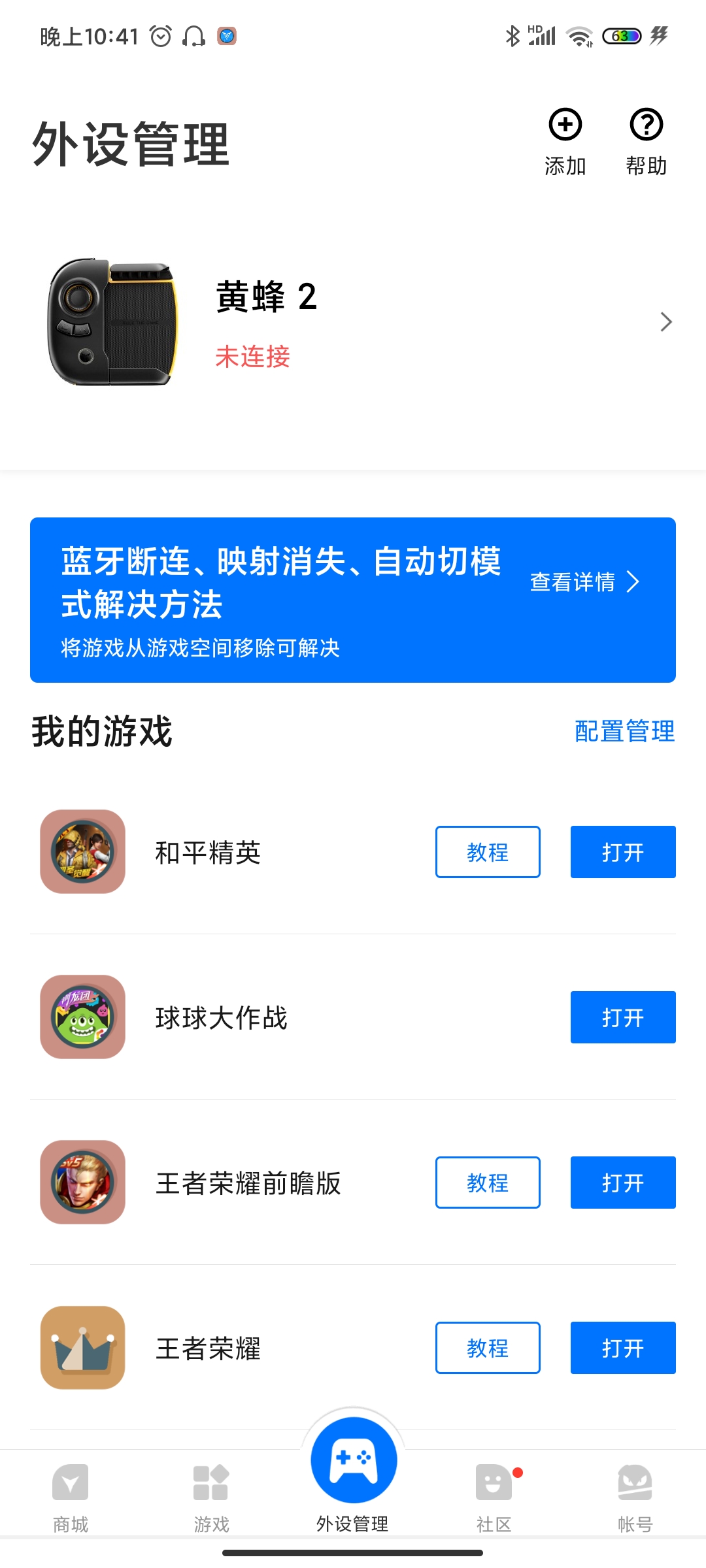View details of the Bluetooth disconnect banner
Screen dimensions: 706x1568
click(584, 581)
